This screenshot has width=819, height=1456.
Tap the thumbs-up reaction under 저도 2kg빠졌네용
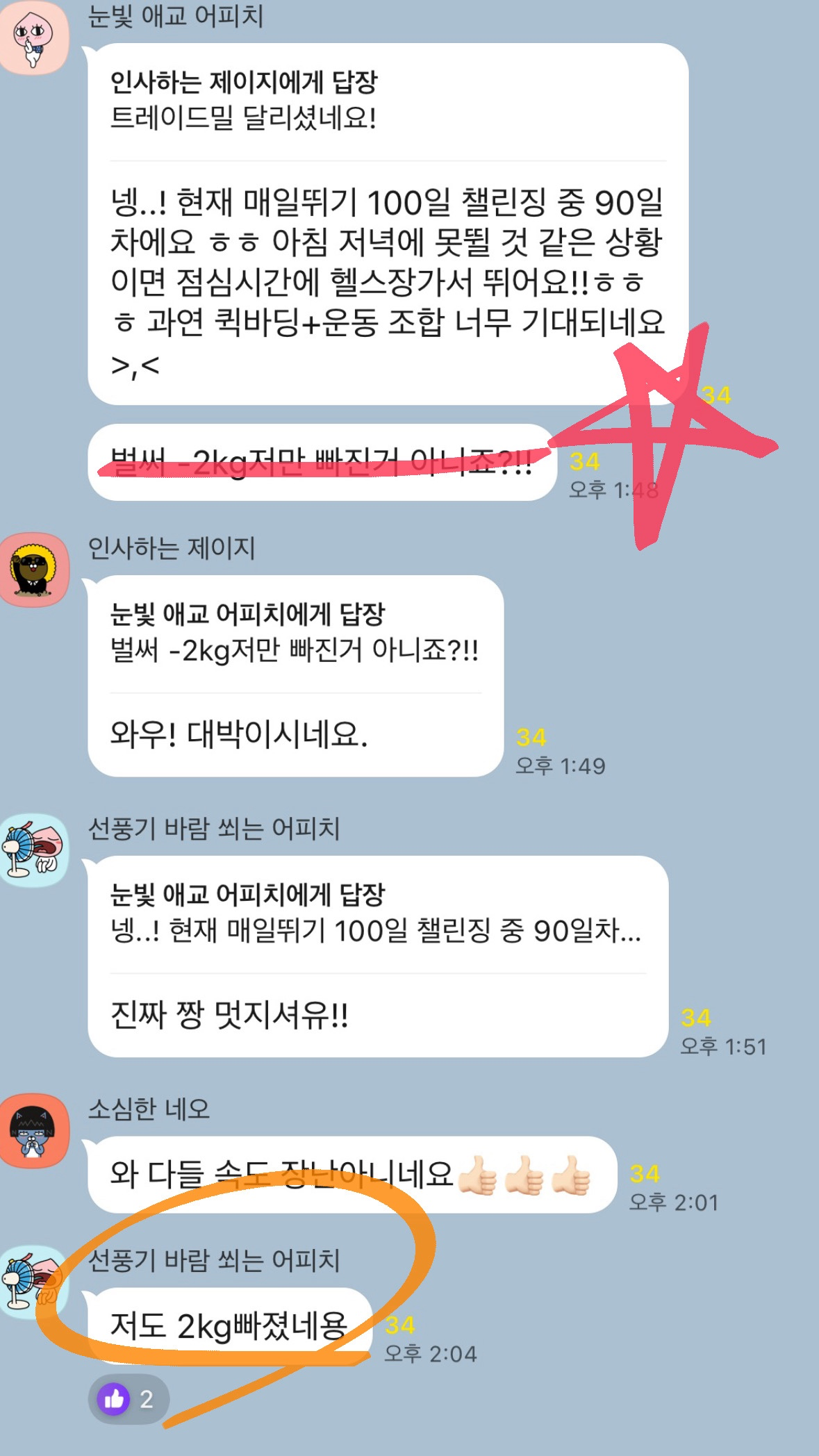click(x=129, y=1399)
